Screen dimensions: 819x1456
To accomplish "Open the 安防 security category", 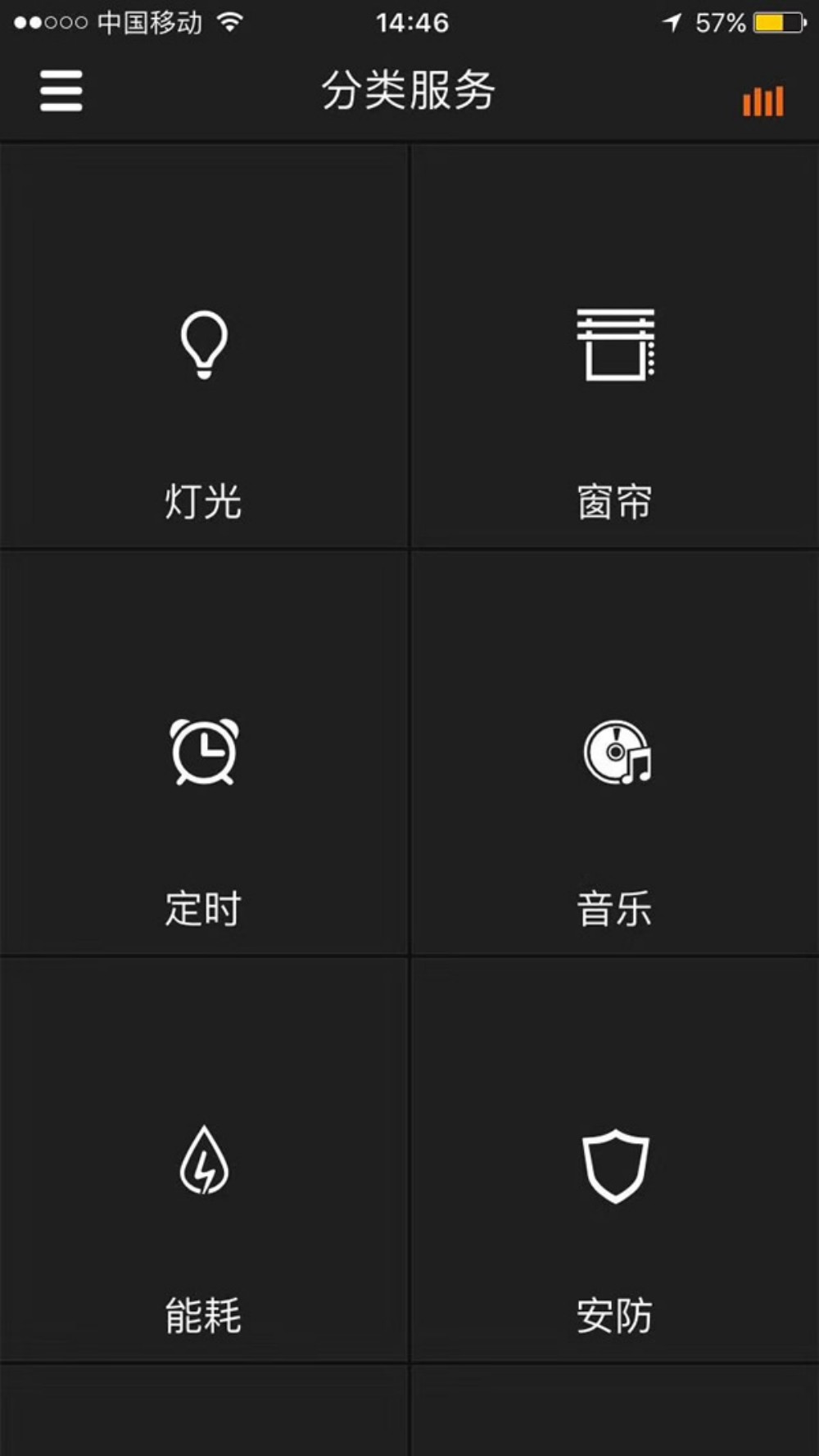I will (615, 1160).
